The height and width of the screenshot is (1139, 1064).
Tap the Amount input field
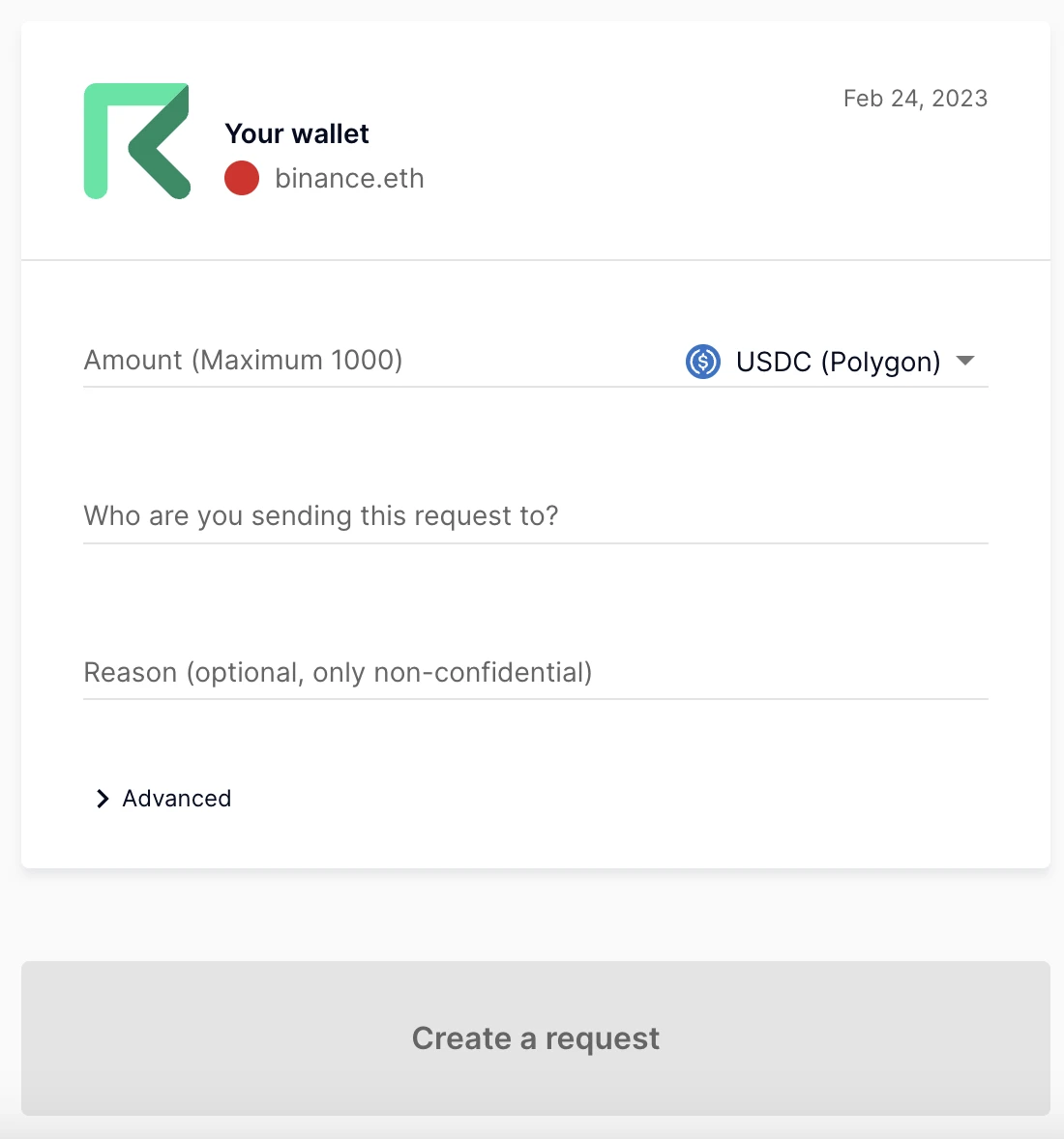coord(368,361)
